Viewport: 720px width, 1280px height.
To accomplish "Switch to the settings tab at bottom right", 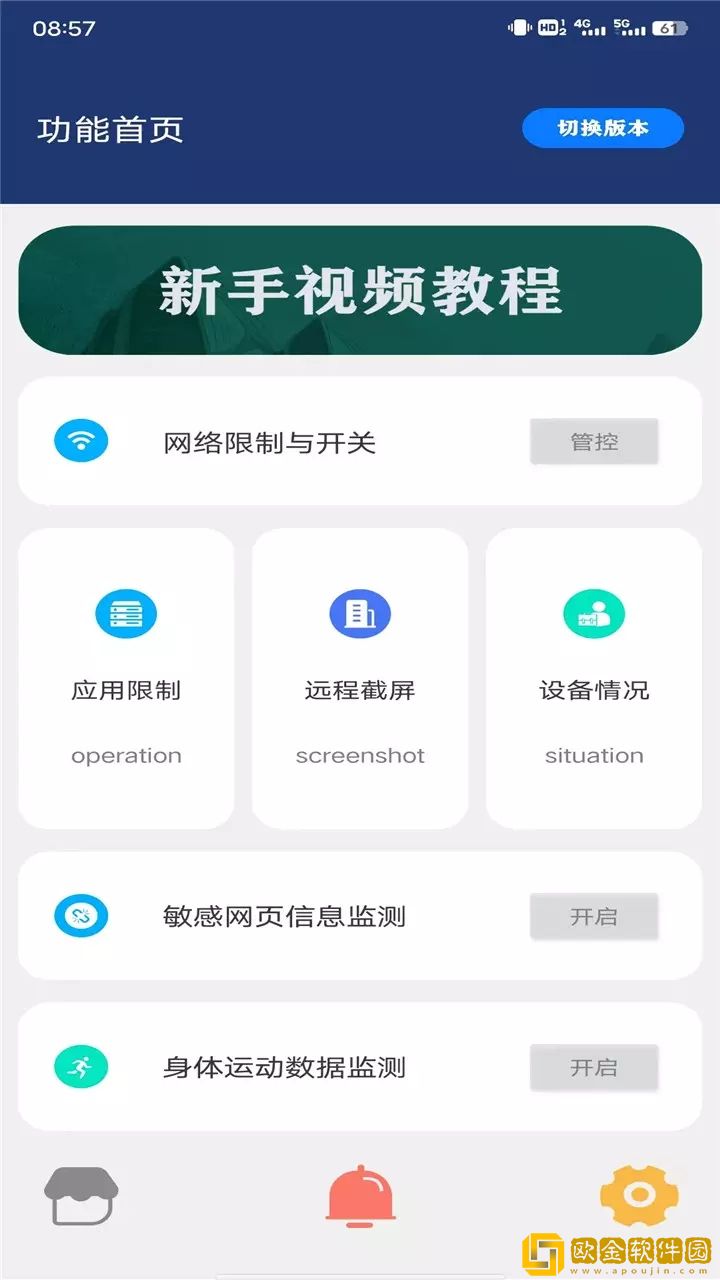I will [637, 1196].
